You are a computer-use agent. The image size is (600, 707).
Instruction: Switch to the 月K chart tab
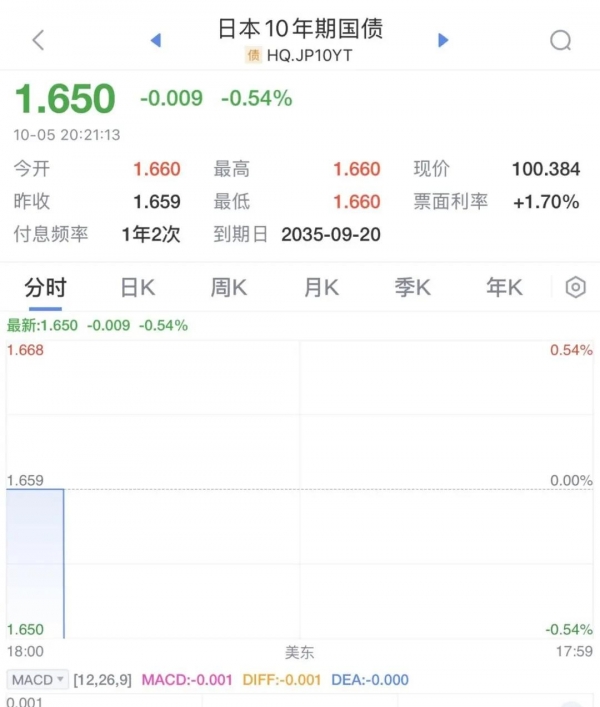pyautogui.click(x=321, y=288)
